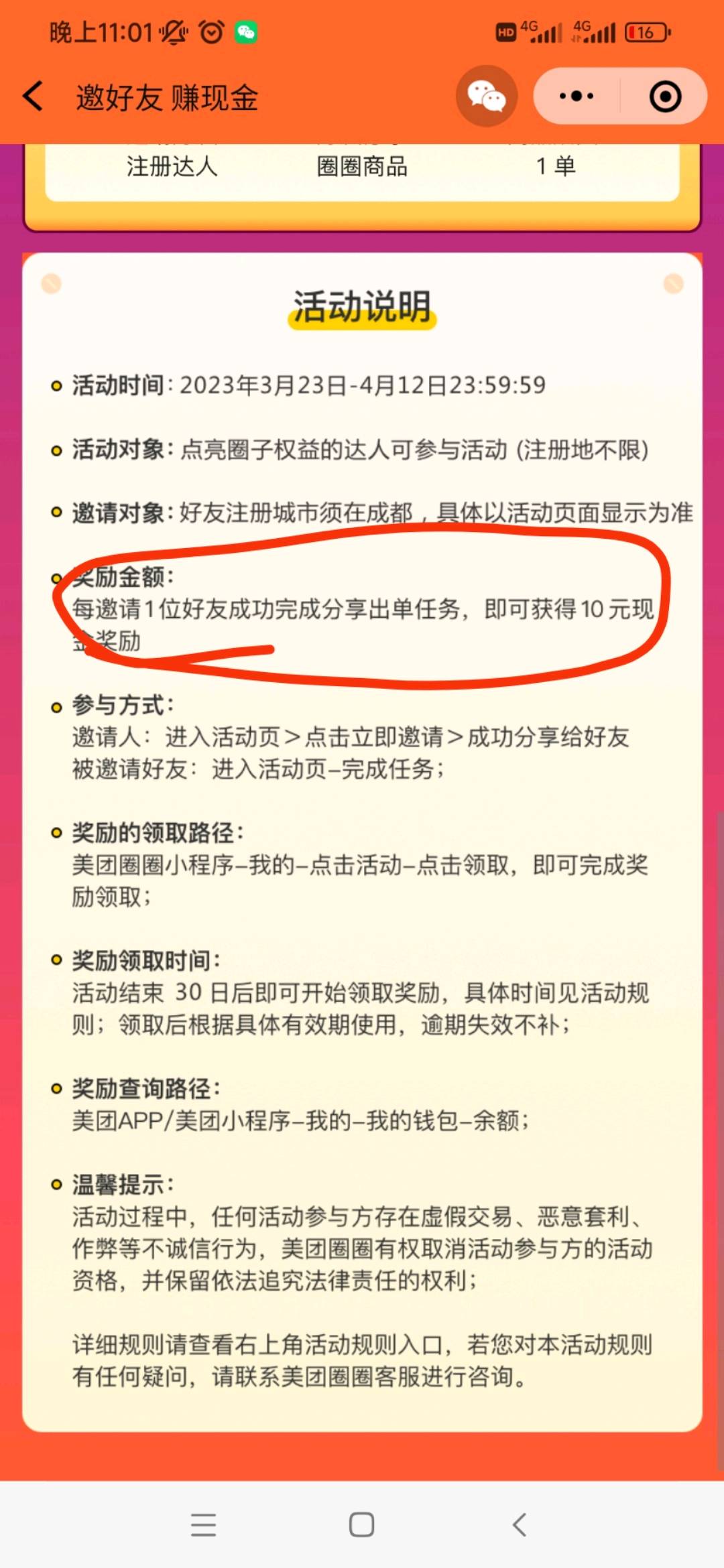Tap the system home button
Screen dimensions: 724x1568
coord(361,1524)
